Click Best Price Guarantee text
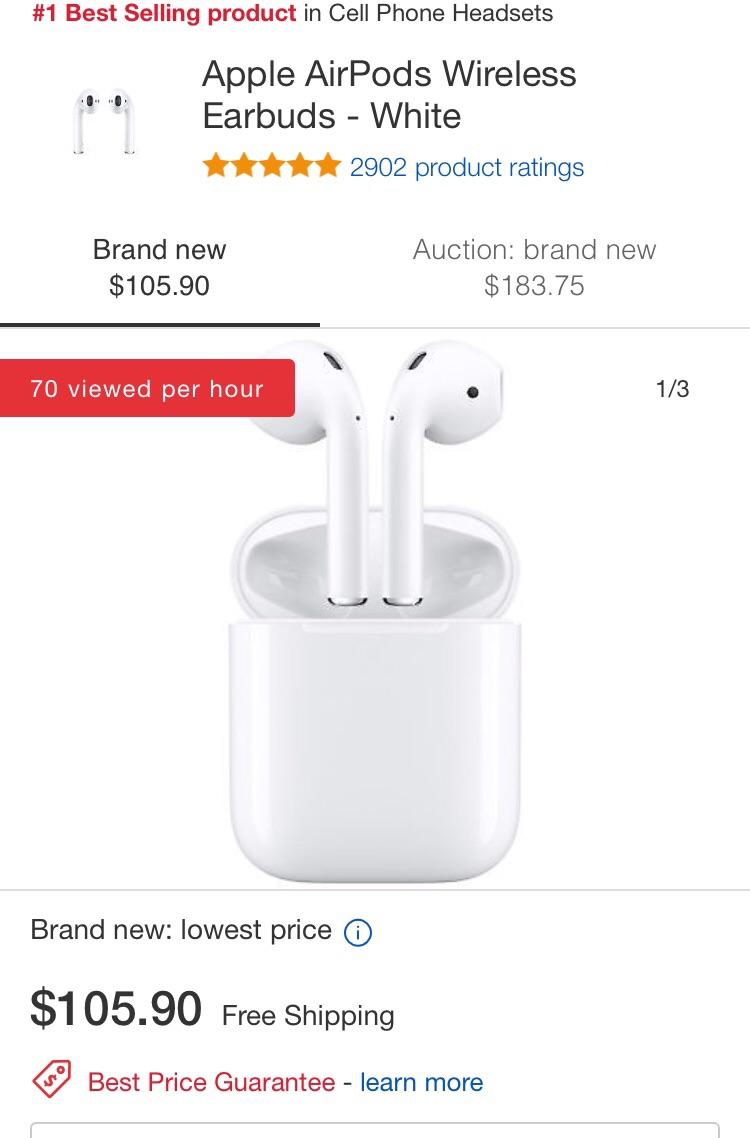The height and width of the screenshot is (1138, 750). [x=210, y=1082]
